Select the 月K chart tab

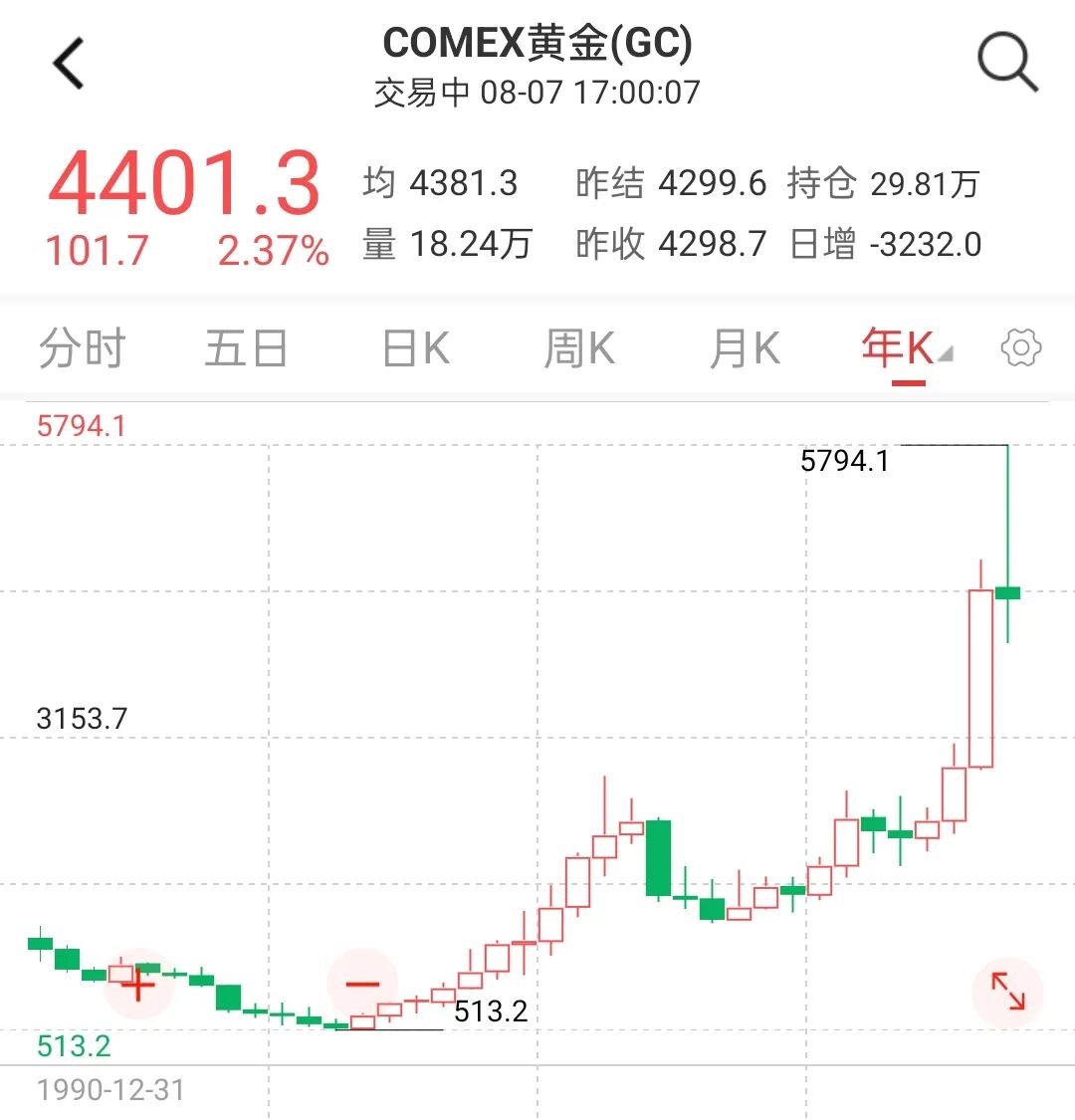(x=745, y=347)
